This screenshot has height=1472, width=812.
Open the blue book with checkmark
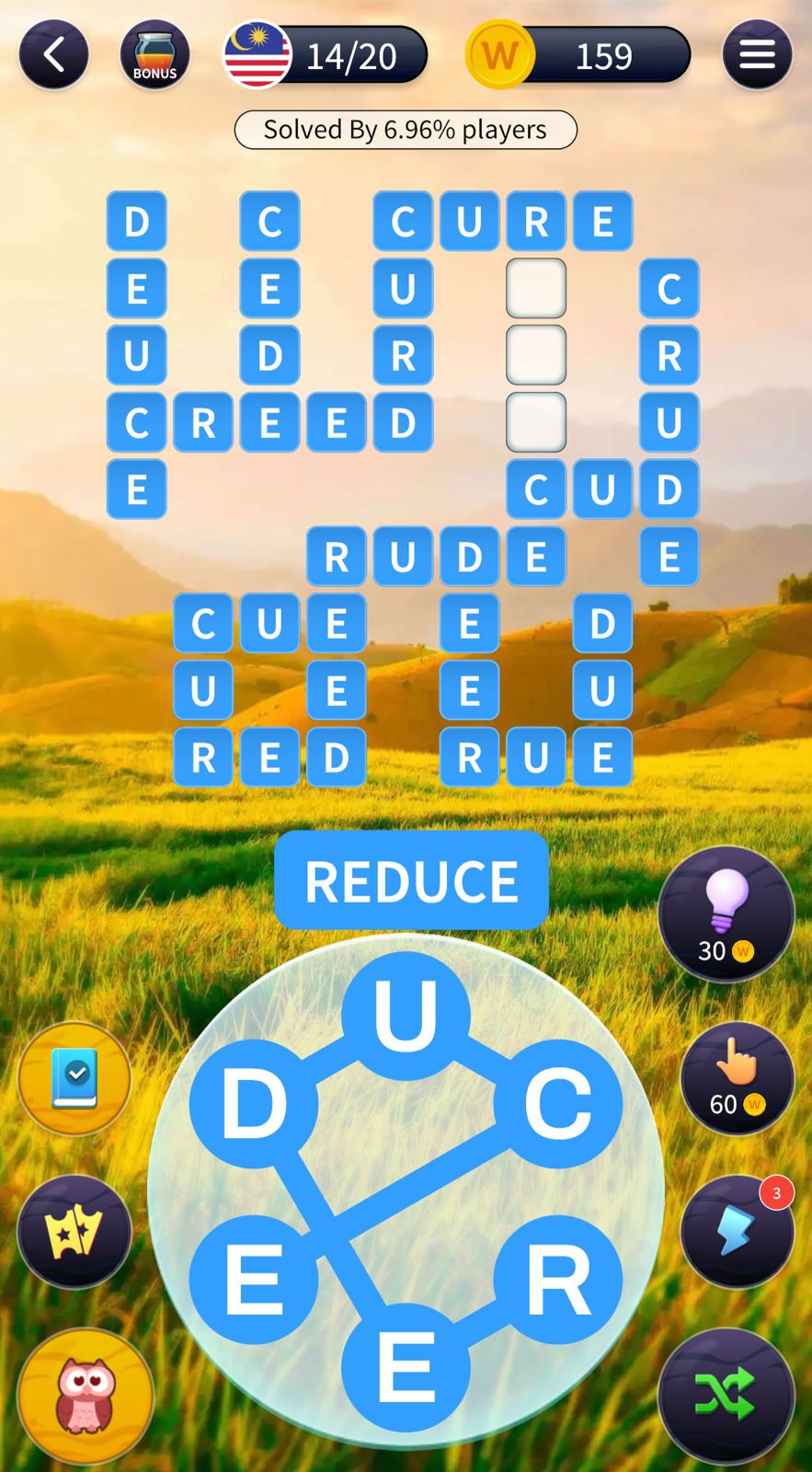click(x=74, y=1078)
